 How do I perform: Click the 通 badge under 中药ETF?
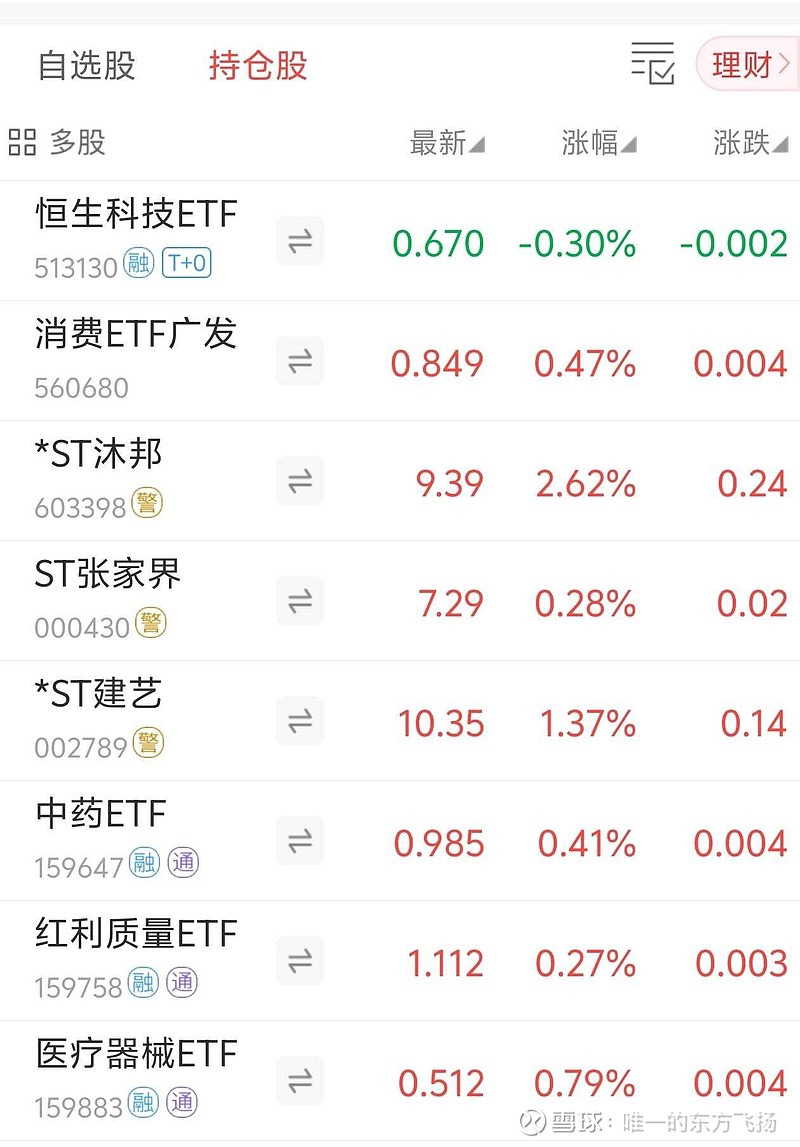[183, 861]
